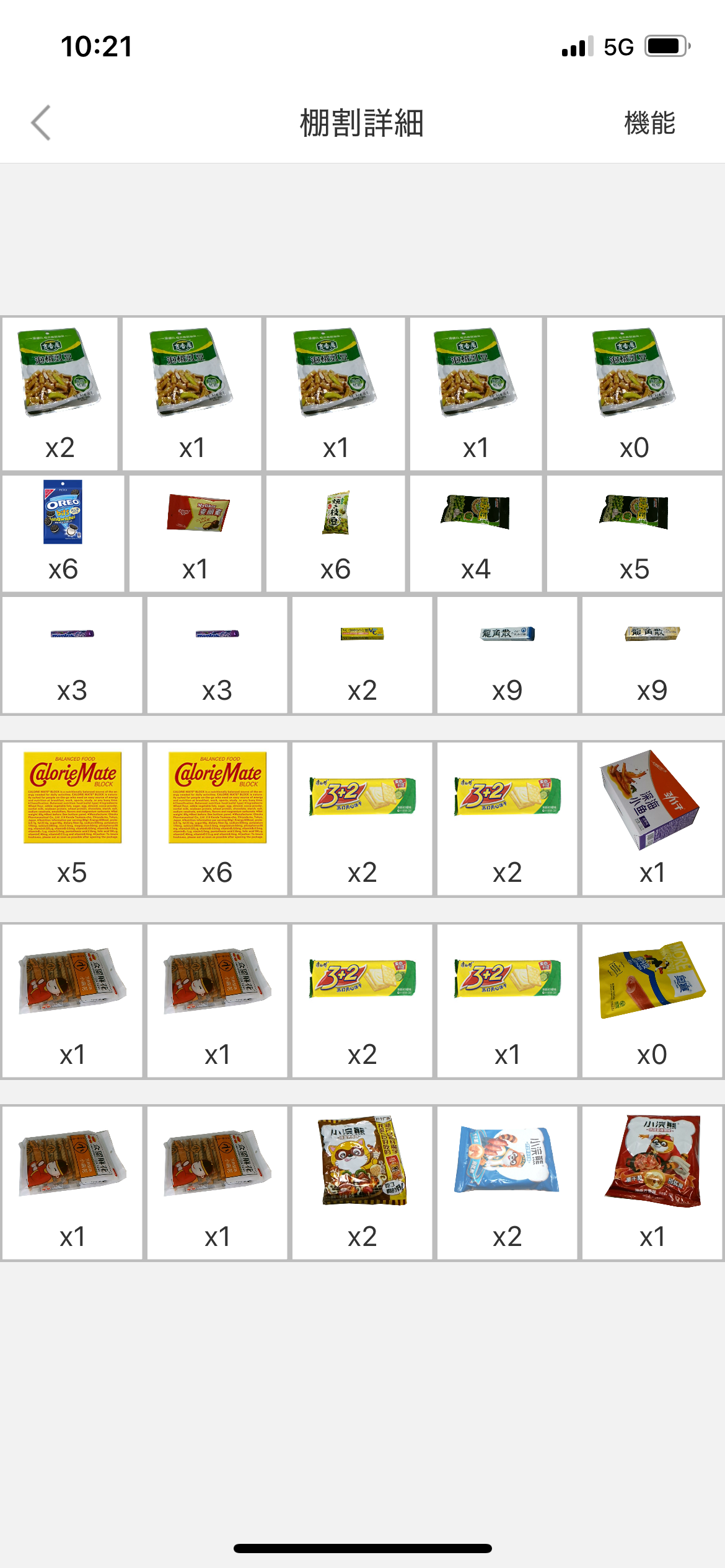Open the yellow VC candy x2 item
725x1568 pixels.
click(362, 650)
